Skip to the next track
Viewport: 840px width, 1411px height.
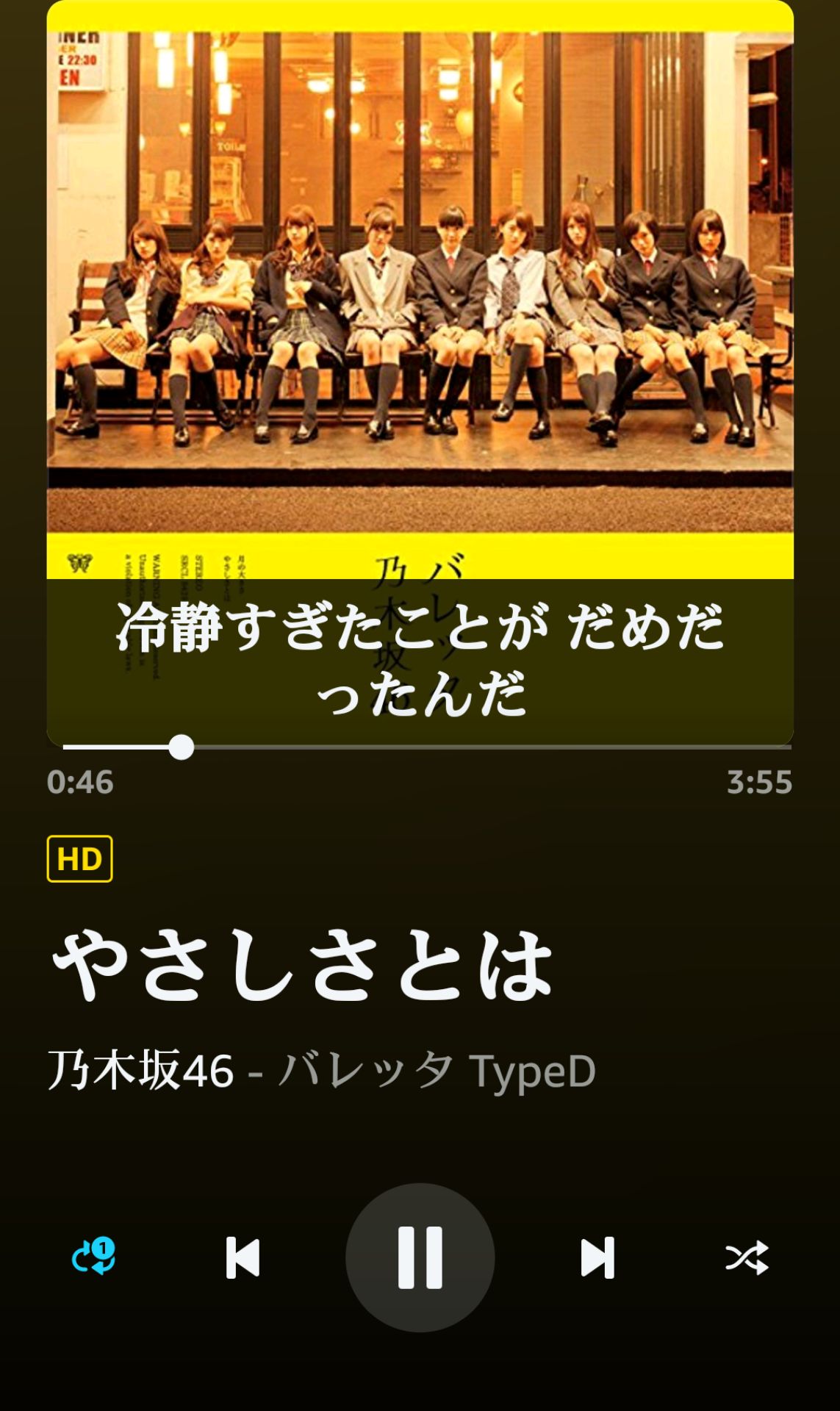point(597,1258)
